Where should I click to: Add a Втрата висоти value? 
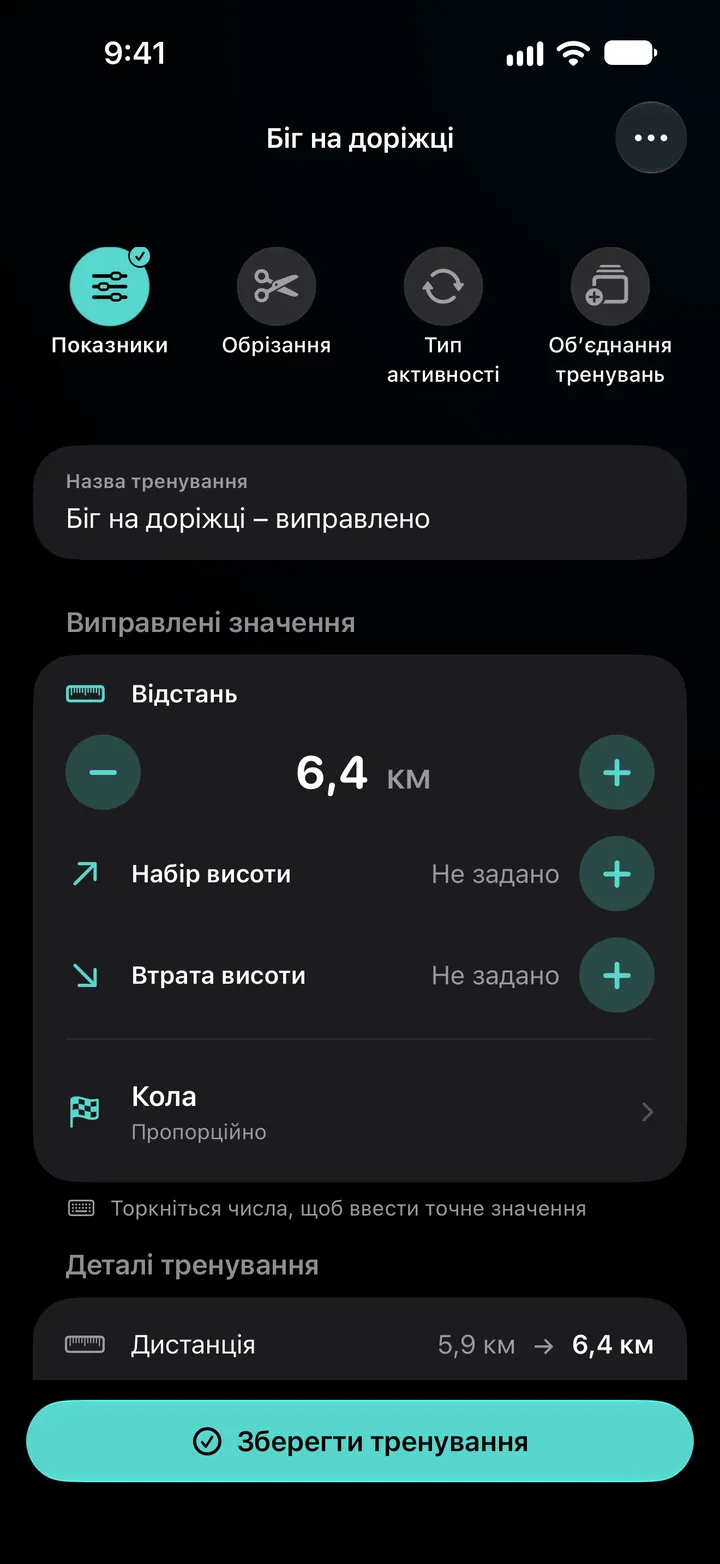(x=617, y=975)
